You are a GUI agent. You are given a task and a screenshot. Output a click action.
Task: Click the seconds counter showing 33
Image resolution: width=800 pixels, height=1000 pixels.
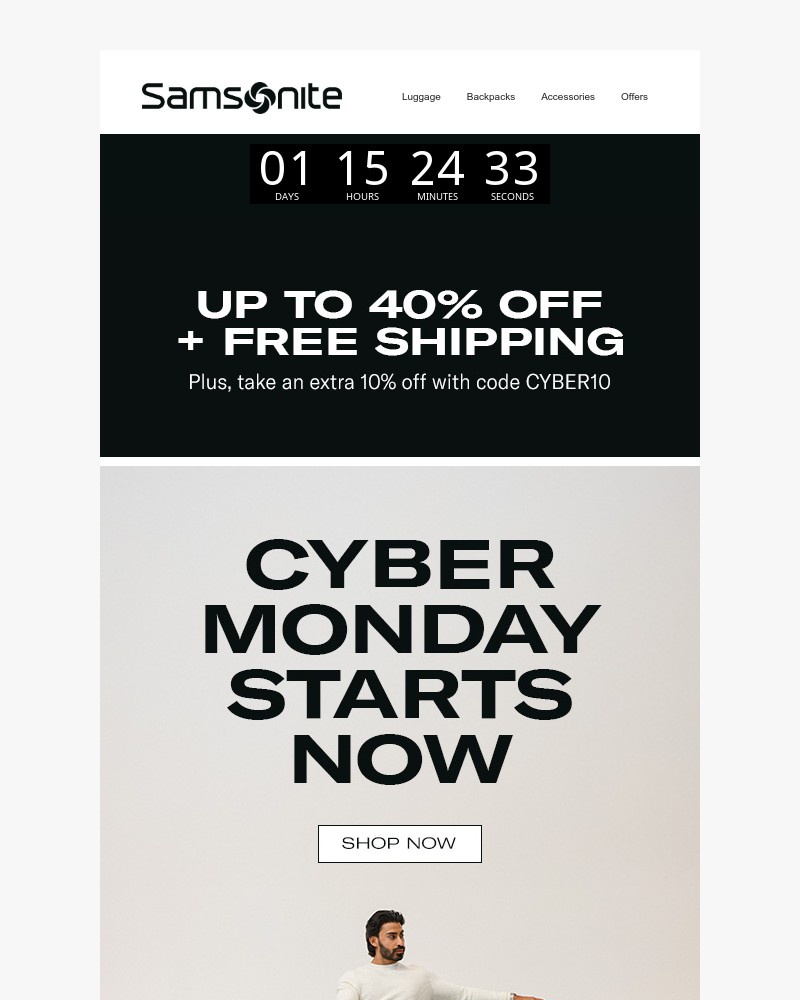tap(512, 168)
